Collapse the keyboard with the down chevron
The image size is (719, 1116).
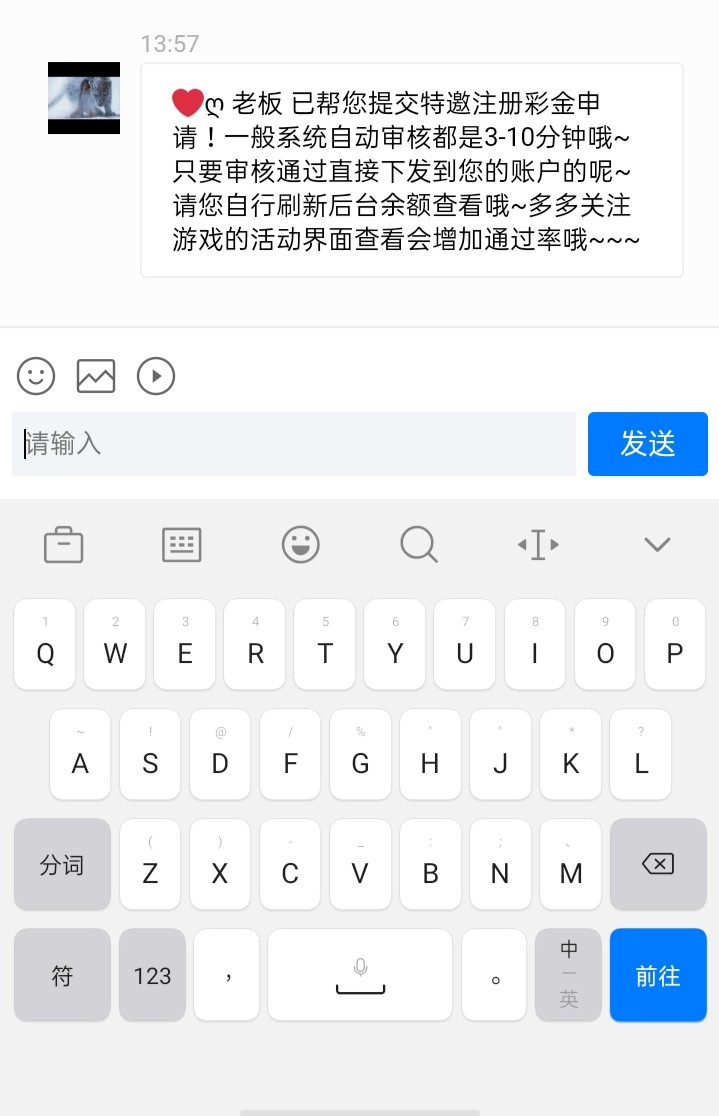coord(657,545)
